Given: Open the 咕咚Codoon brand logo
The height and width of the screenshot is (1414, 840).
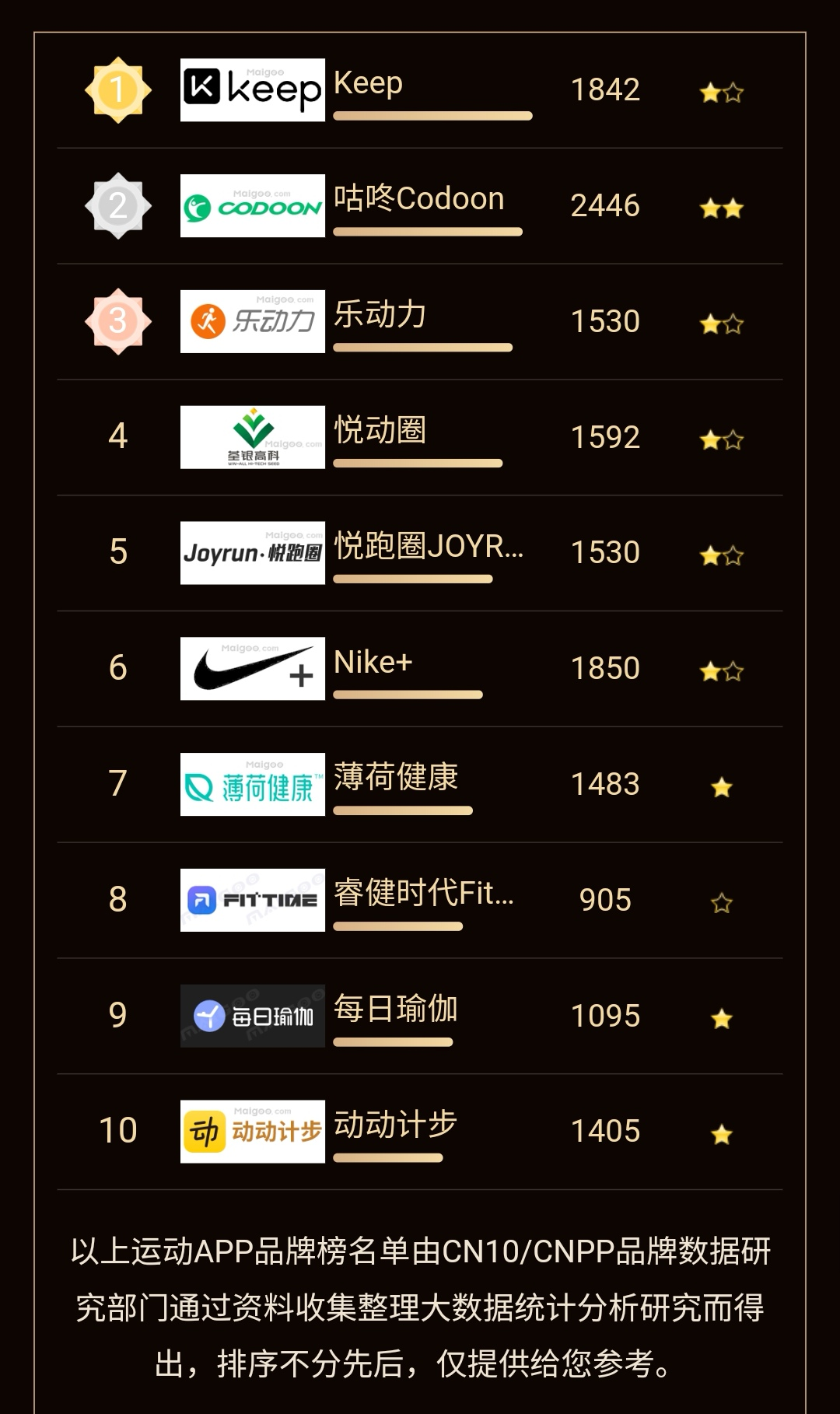Looking at the screenshot, I should [x=251, y=205].
